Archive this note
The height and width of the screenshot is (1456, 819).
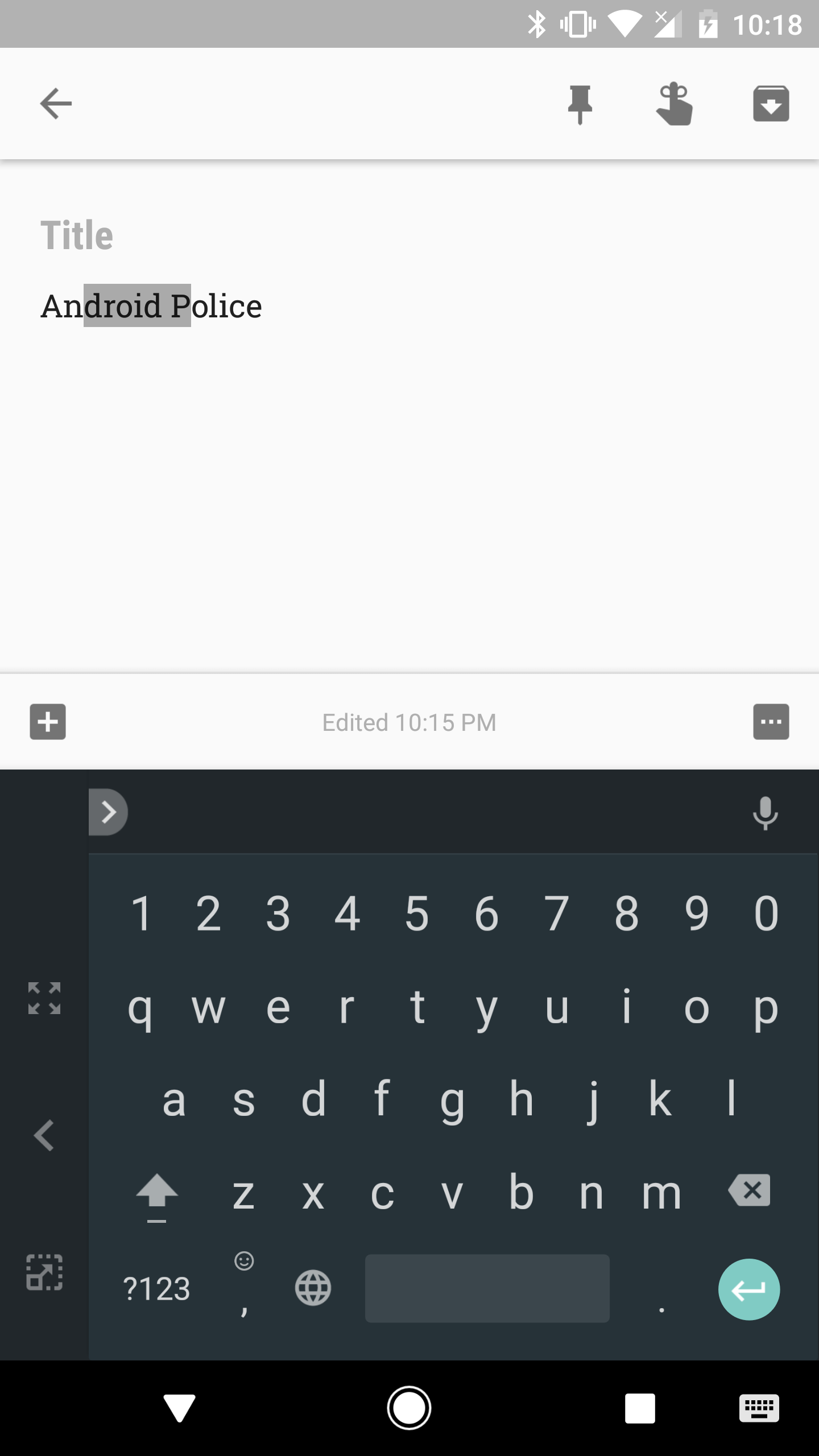click(x=771, y=104)
